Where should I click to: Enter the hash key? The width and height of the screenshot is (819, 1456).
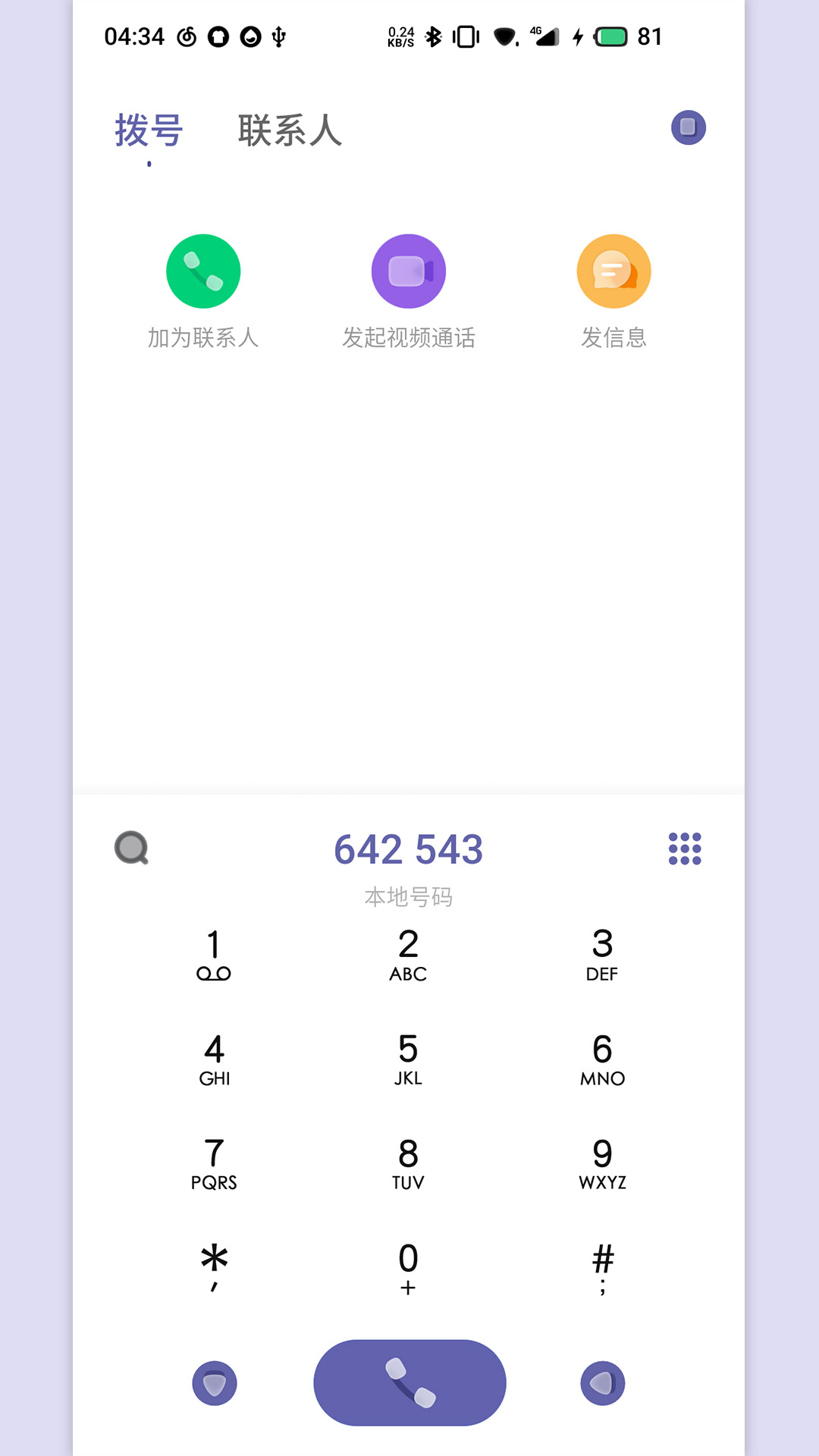(x=602, y=1267)
